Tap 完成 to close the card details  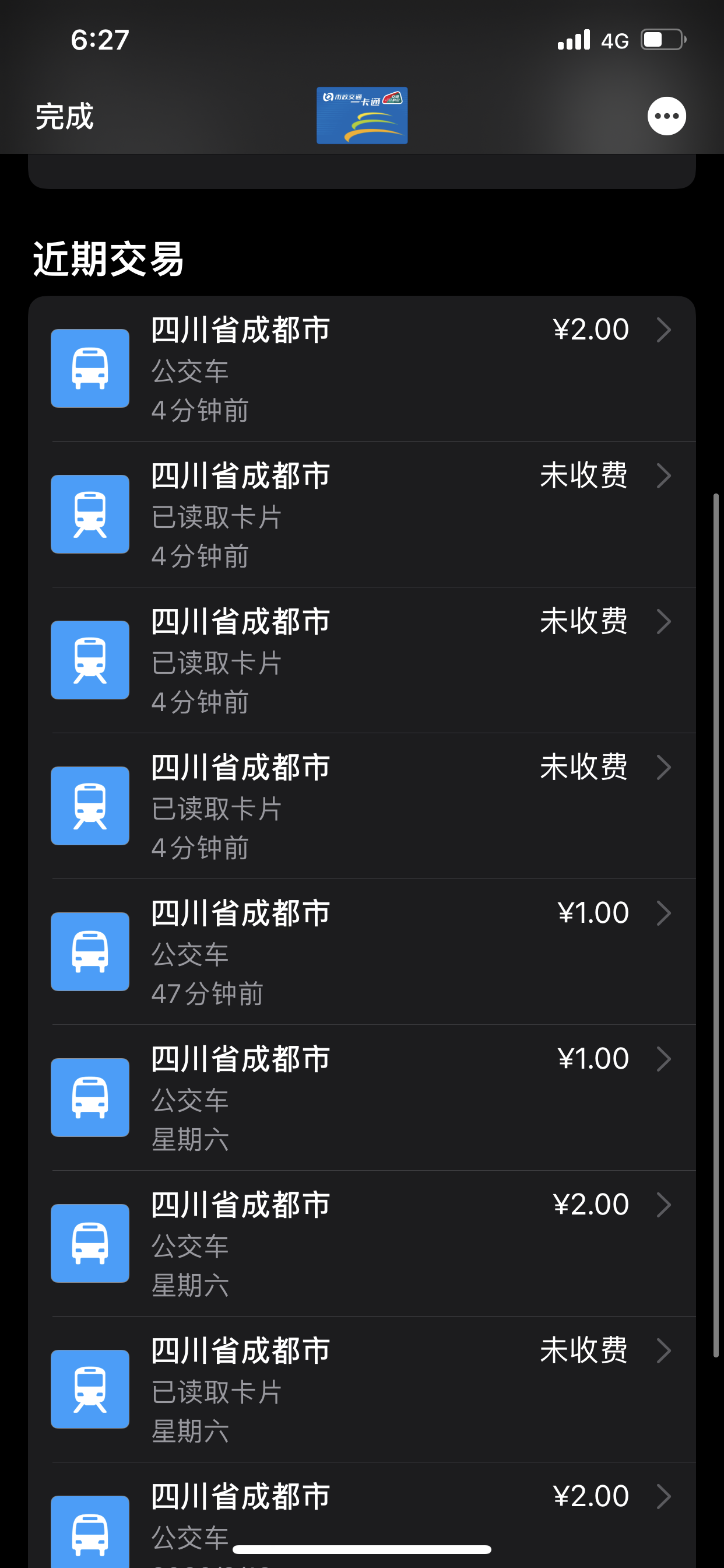[65, 116]
